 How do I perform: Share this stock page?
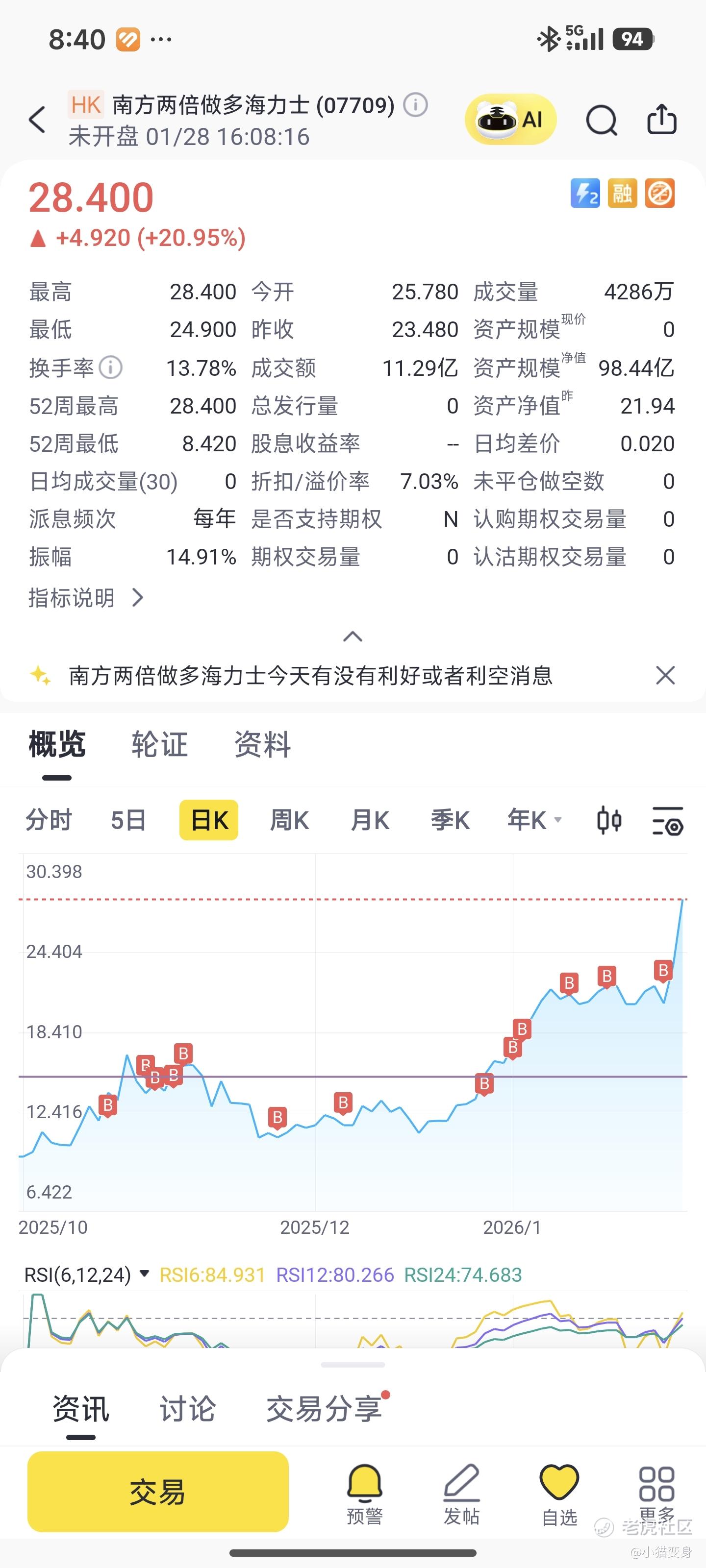tap(661, 119)
